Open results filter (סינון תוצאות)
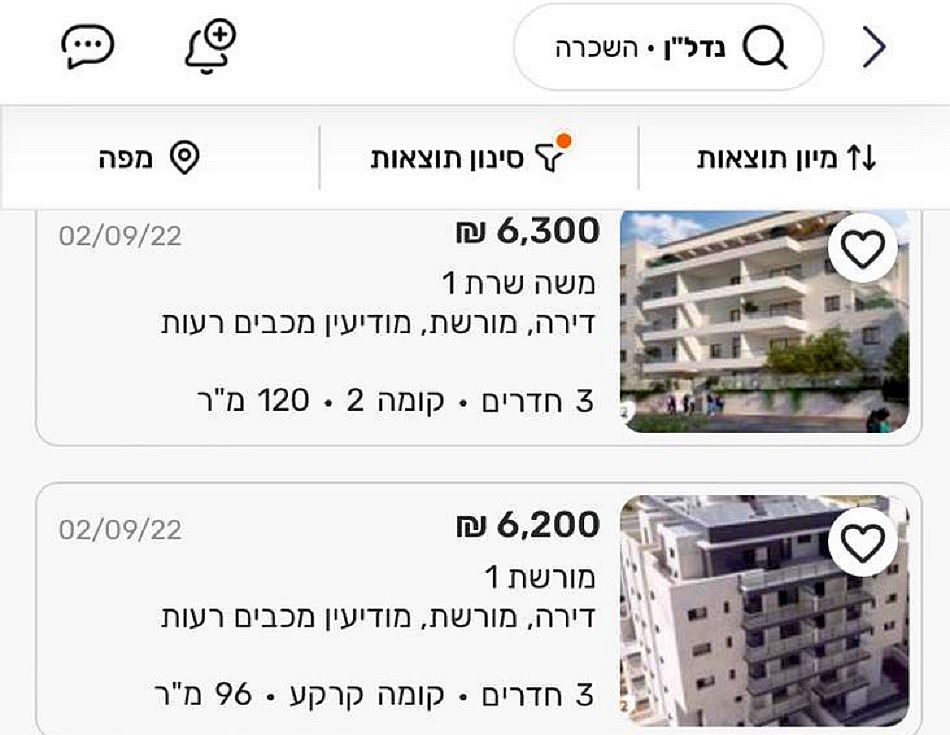 click(469, 158)
